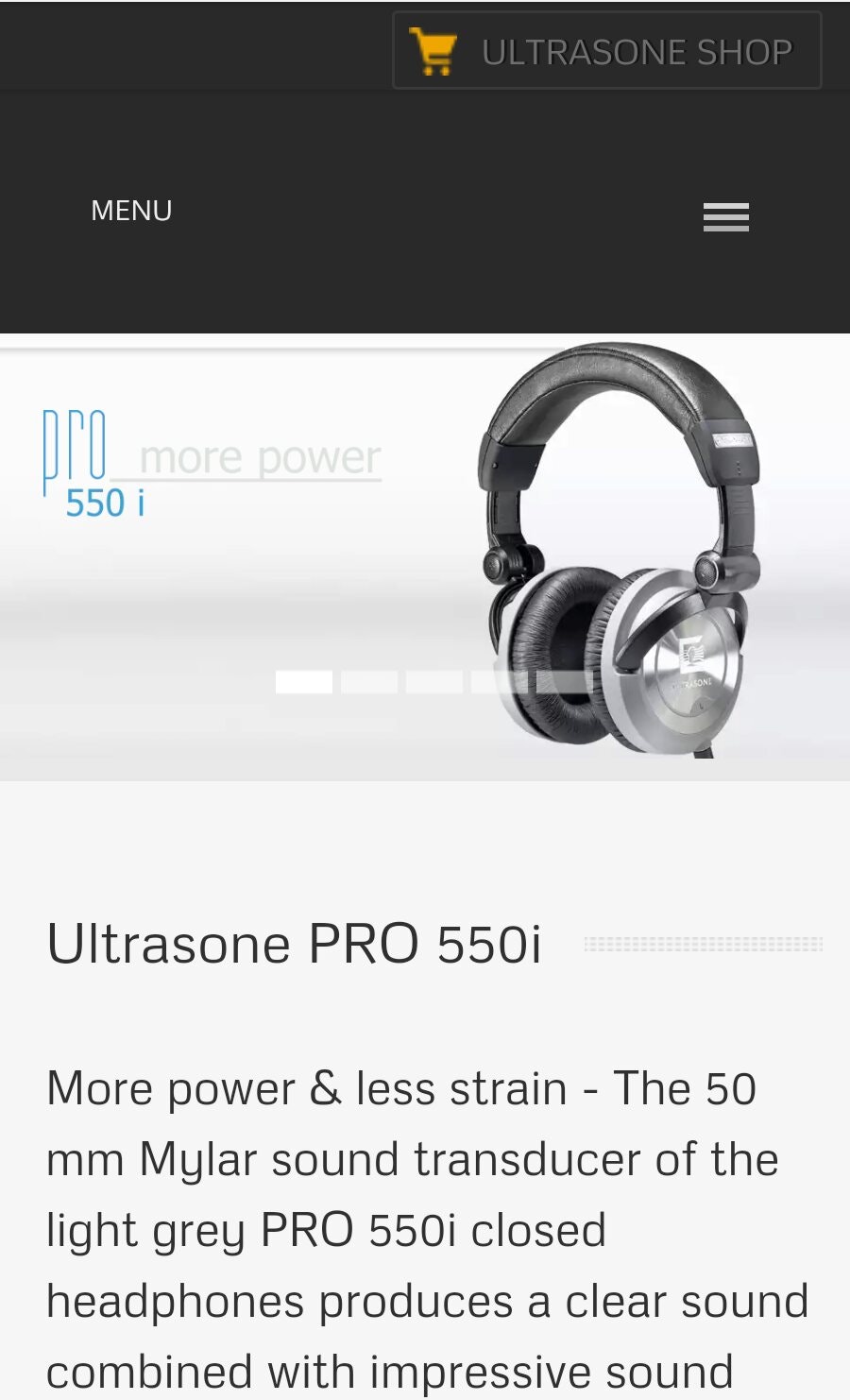Go to the fifth carousel slide
850x1400 pixels.
point(564,682)
